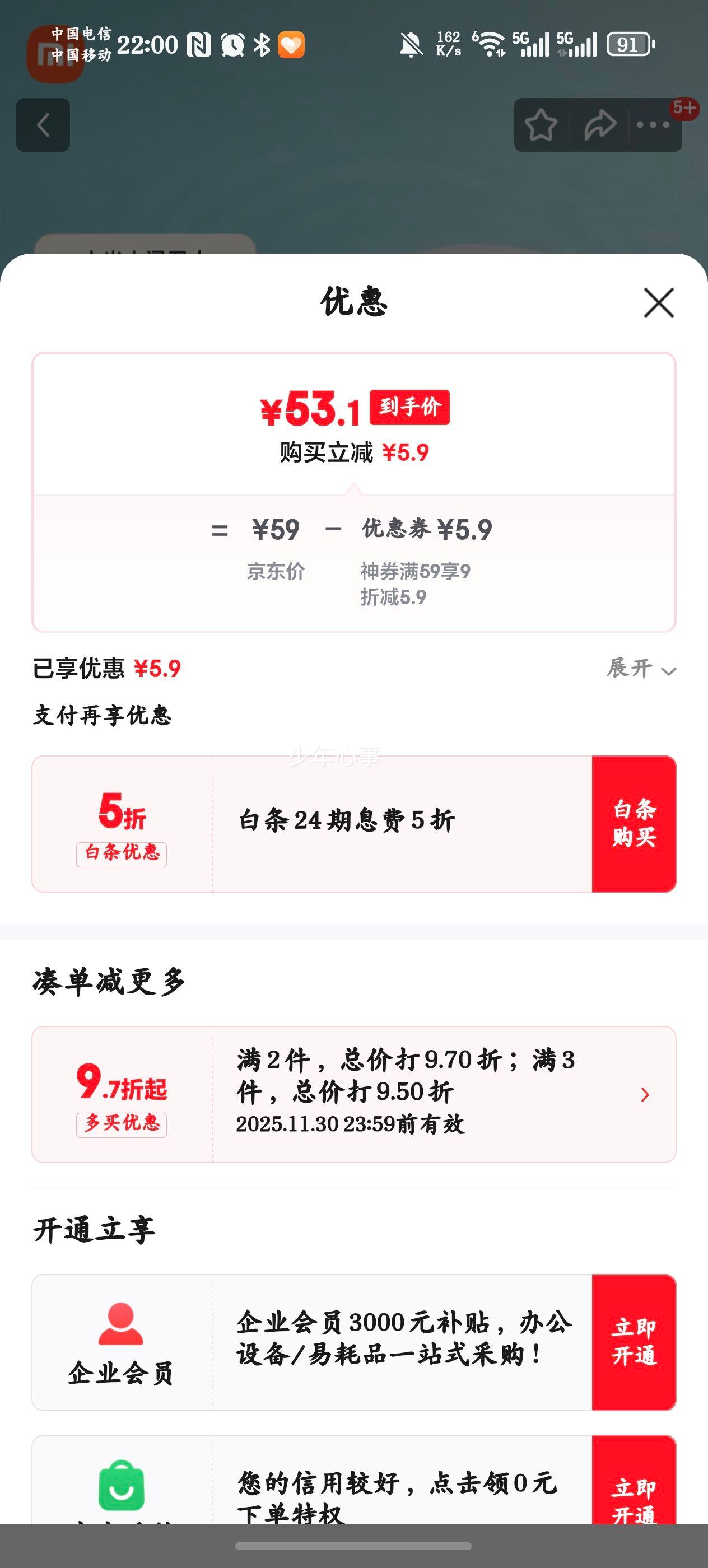Image resolution: width=708 pixels, height=1568 pixels.
Task: Tap the back arrow at top left
Action: click(x=43, y=125)
